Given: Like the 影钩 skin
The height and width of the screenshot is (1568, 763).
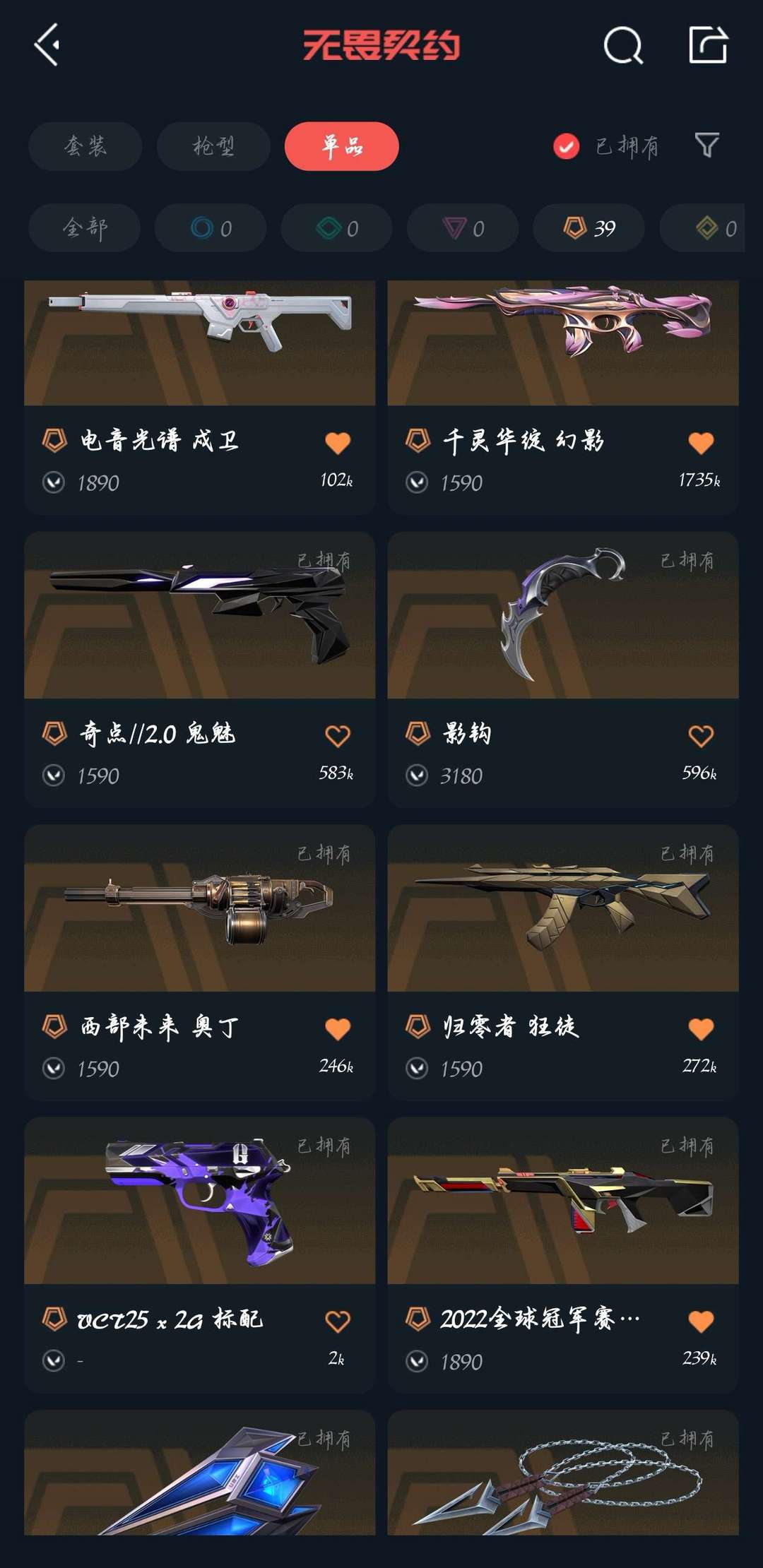Looking at the screenshot, I should coord(701,736).
